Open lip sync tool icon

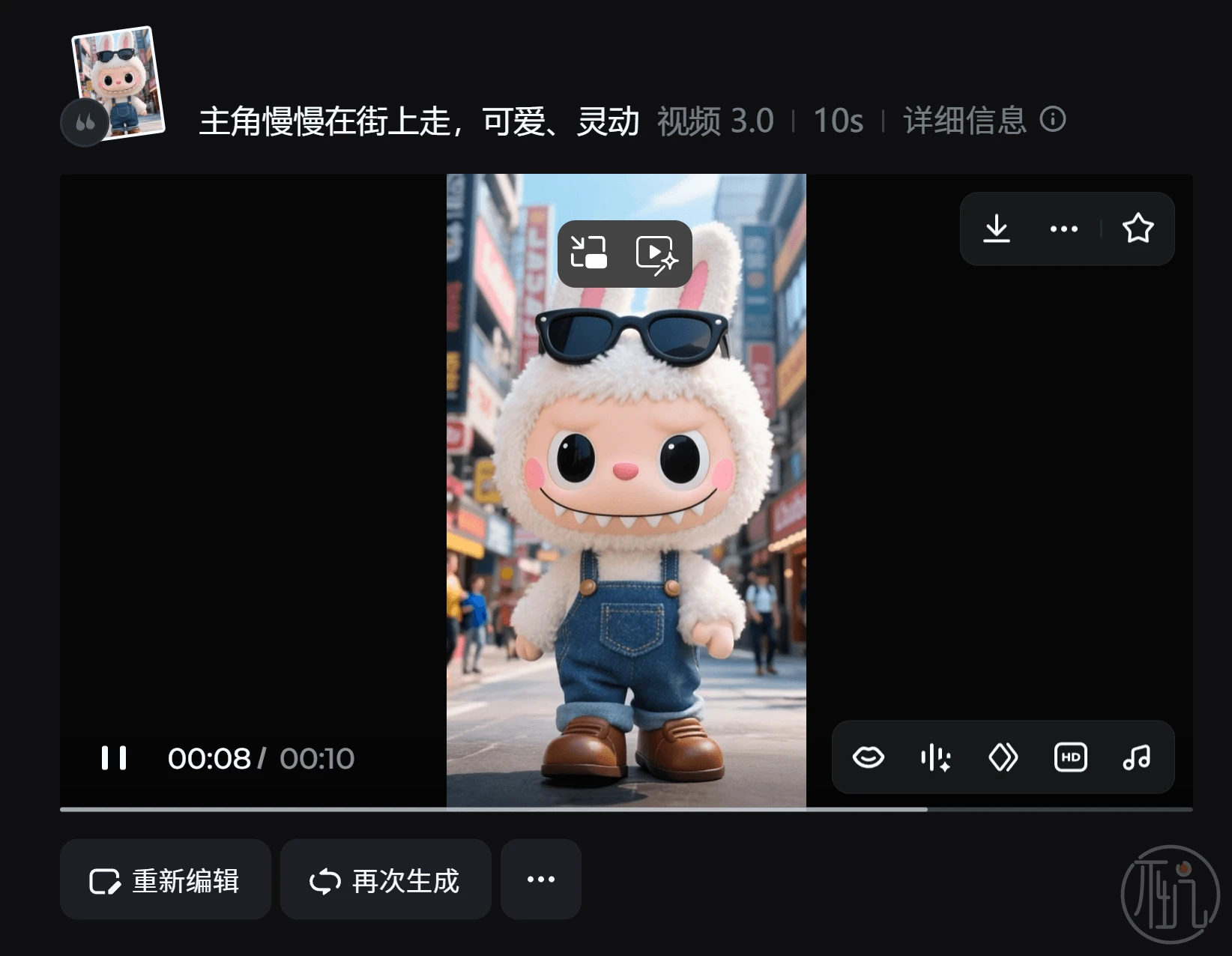pyautogui.click(x=868, y=757)
